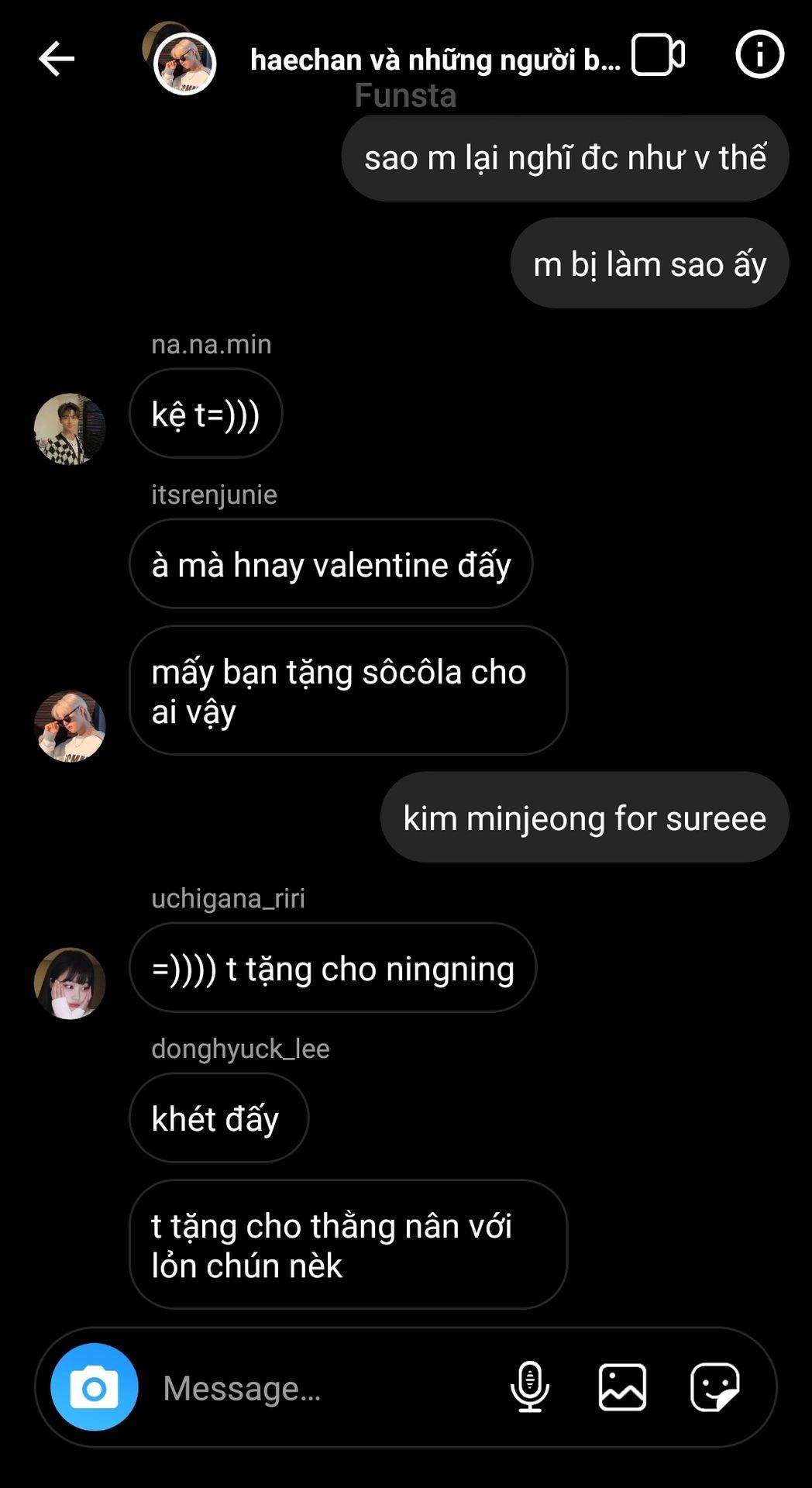View na.na.min's profile picture
This screenshot has height=1488, width=812.
(x=70, y=429)
